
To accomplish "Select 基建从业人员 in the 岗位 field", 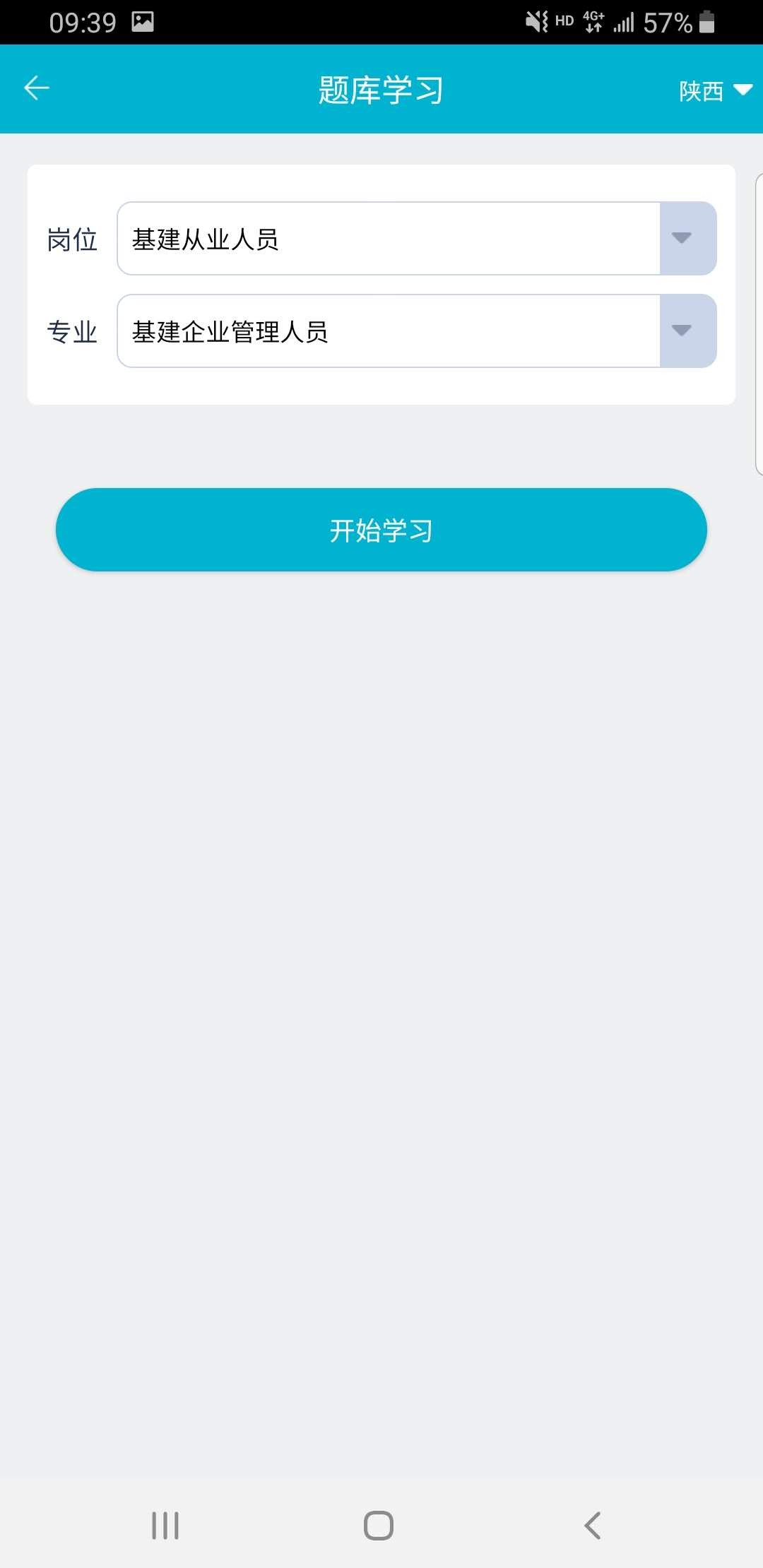I will (x=389, y=238).
